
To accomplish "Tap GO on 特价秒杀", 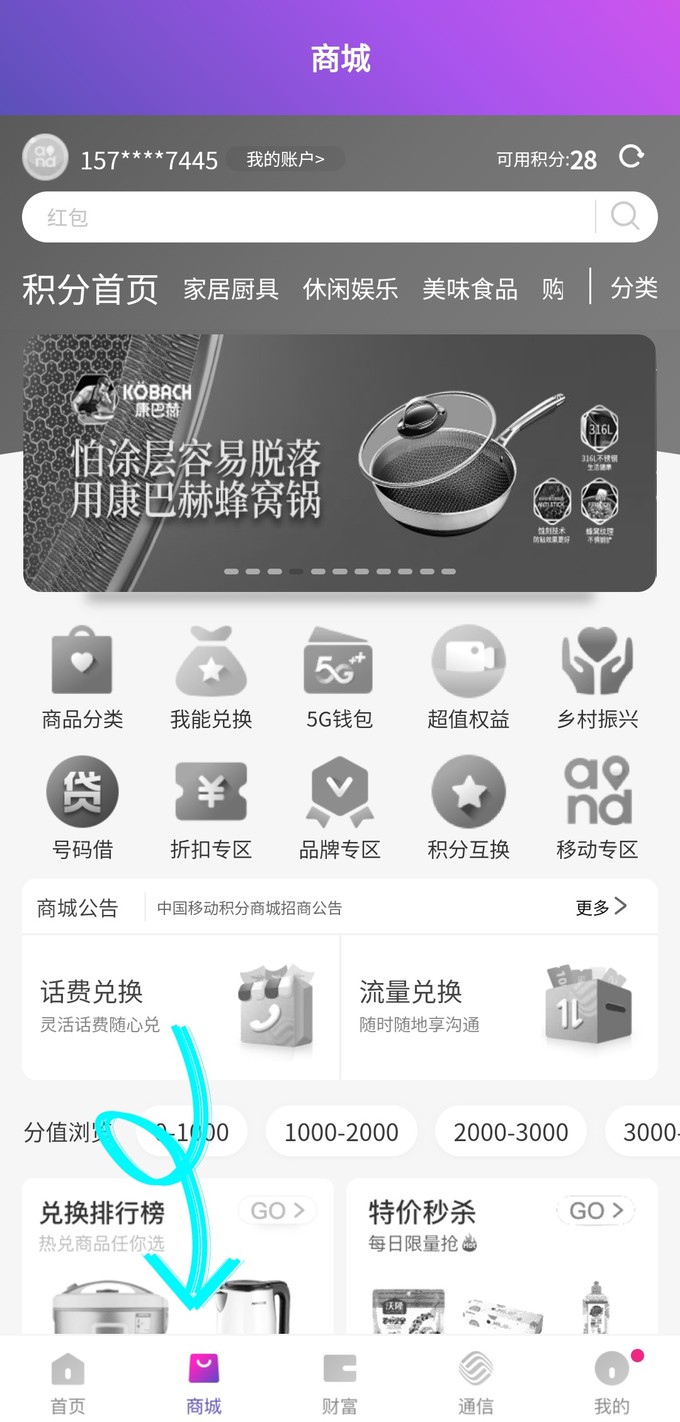I will [596, 1211].
